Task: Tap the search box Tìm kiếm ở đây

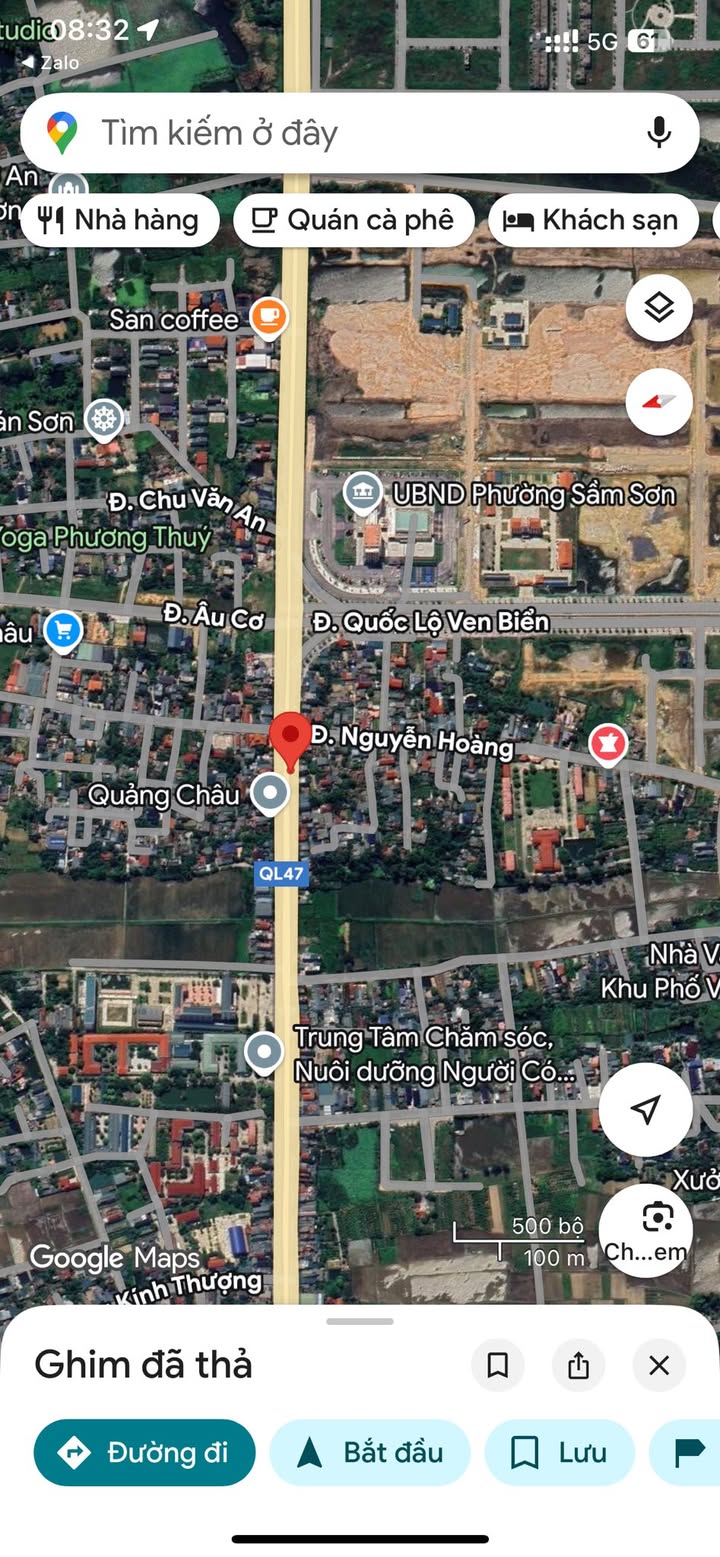Action: tap(330, 133)
